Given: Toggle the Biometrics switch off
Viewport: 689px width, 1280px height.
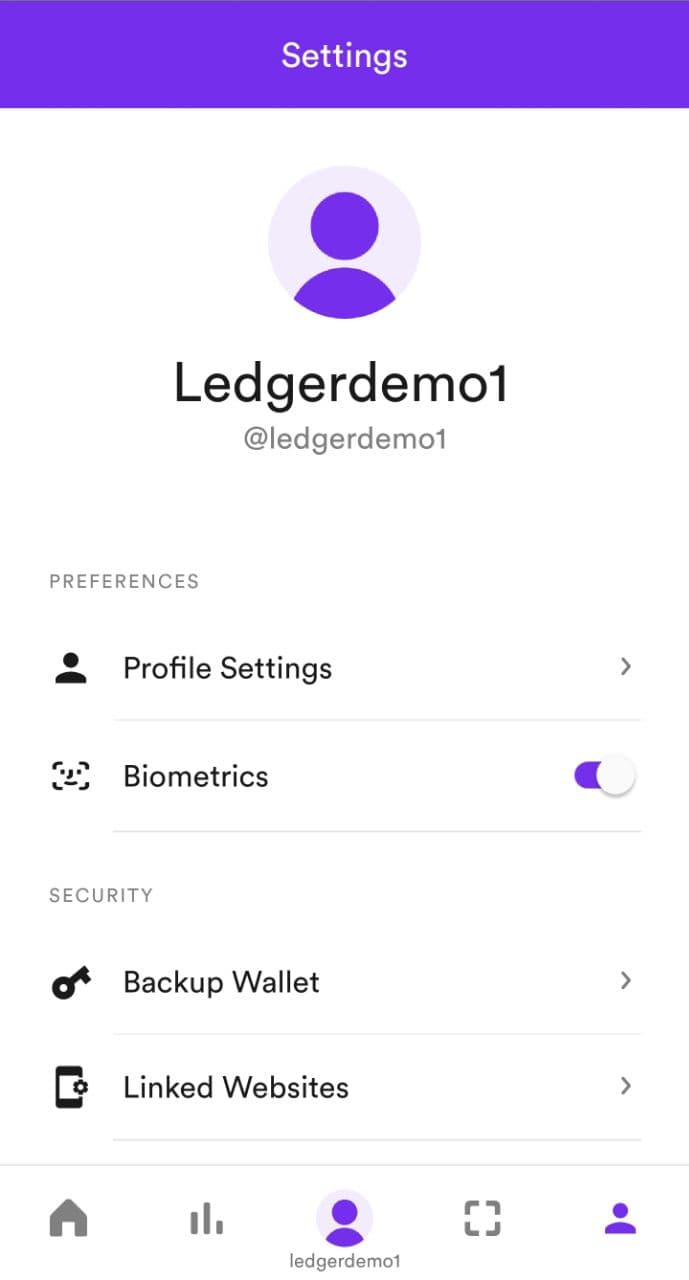Looking at the screenshot, I should click(x=605, y=776).
